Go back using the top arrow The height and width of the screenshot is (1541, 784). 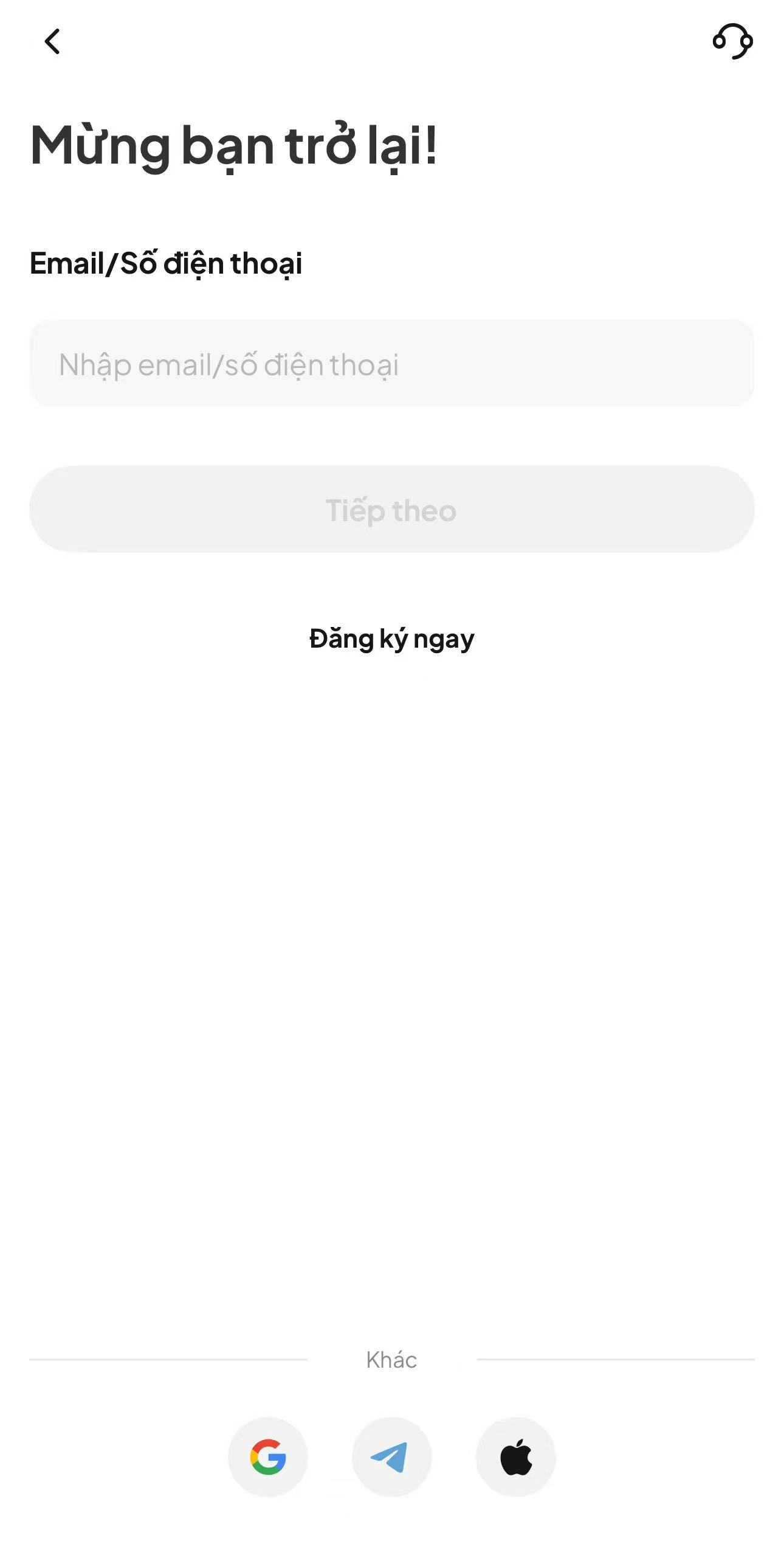point(52,42)
